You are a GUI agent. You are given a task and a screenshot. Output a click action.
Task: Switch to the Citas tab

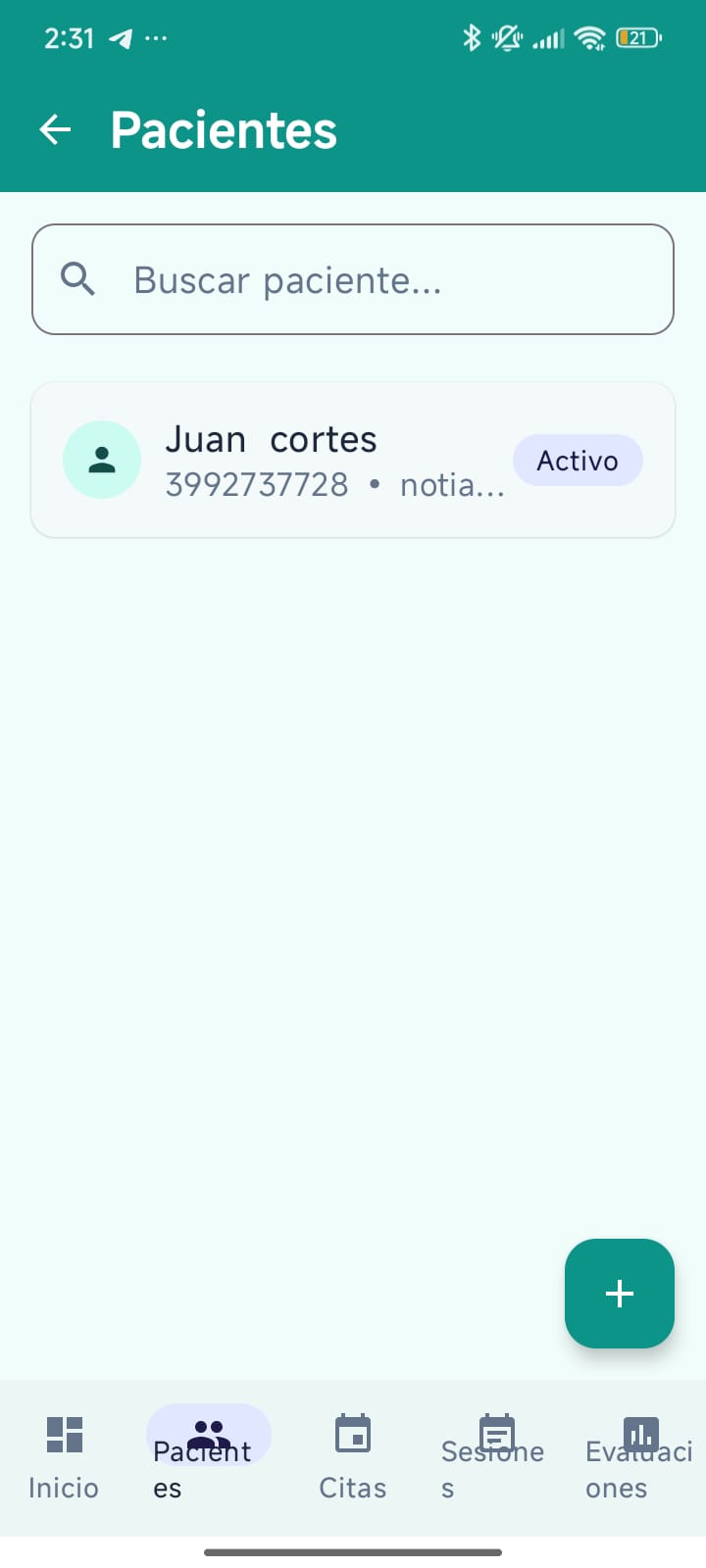[x=352, y=1455]
